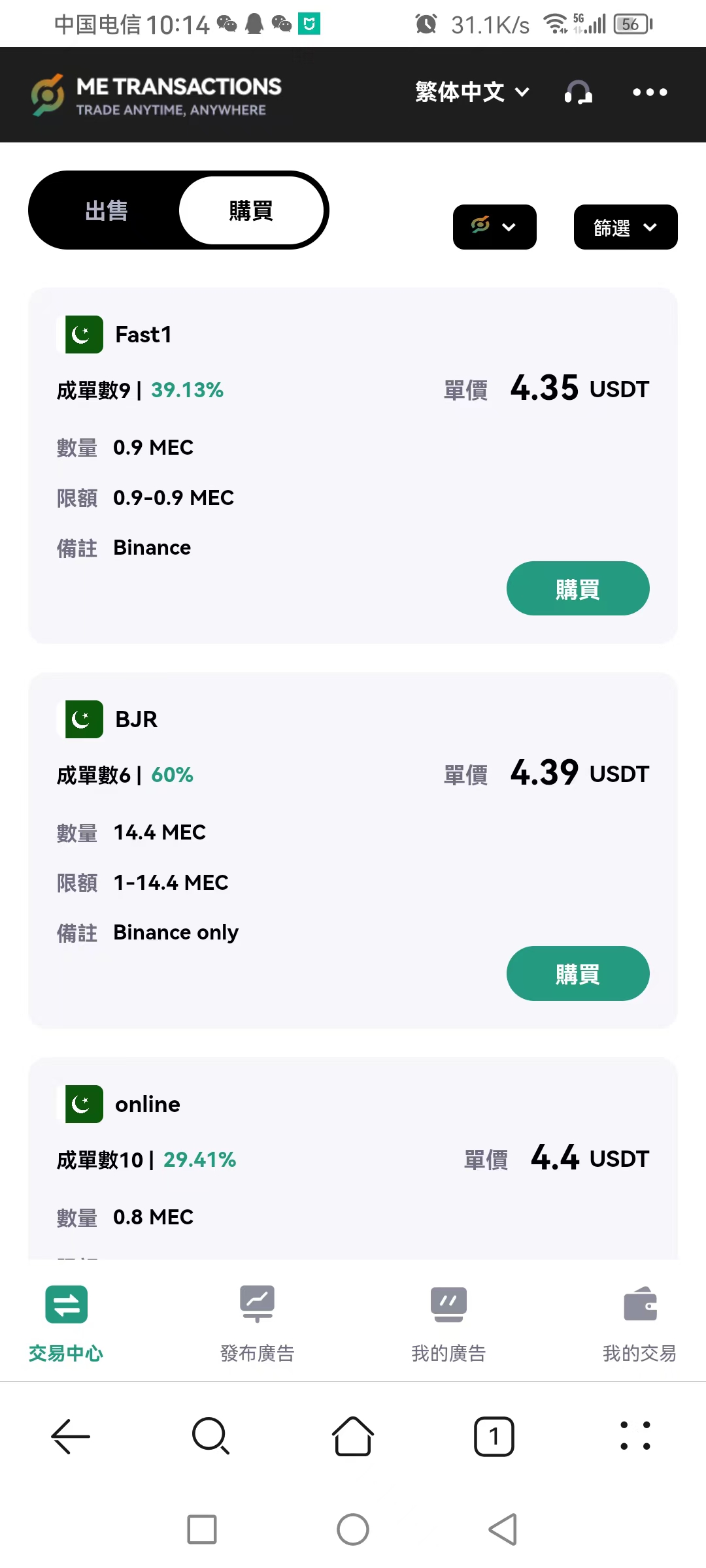The width and height of the screenshot is (706, 1568).
Task: Go back with the browser back arrow
Action: click(71, 1436)
